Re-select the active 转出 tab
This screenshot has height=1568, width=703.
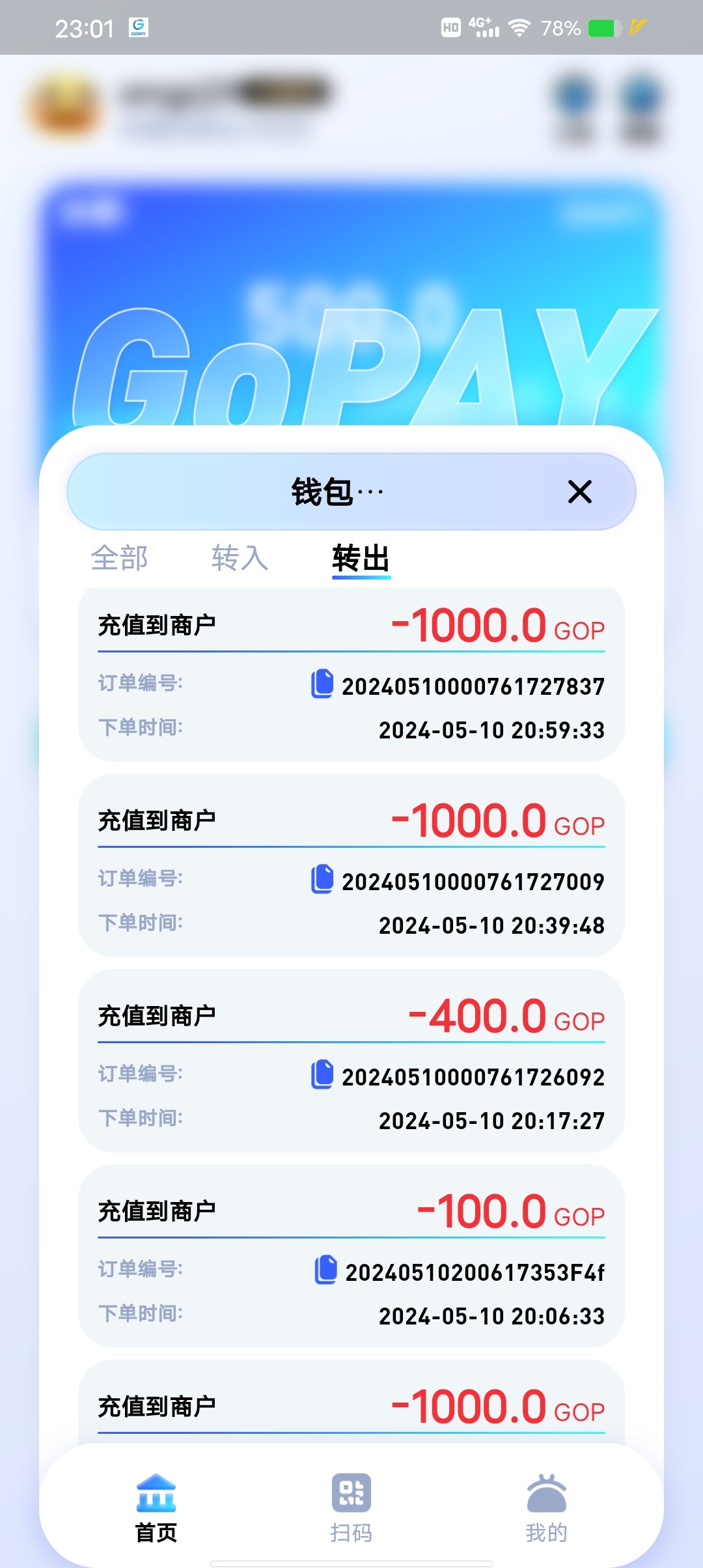tap(361, 559)
